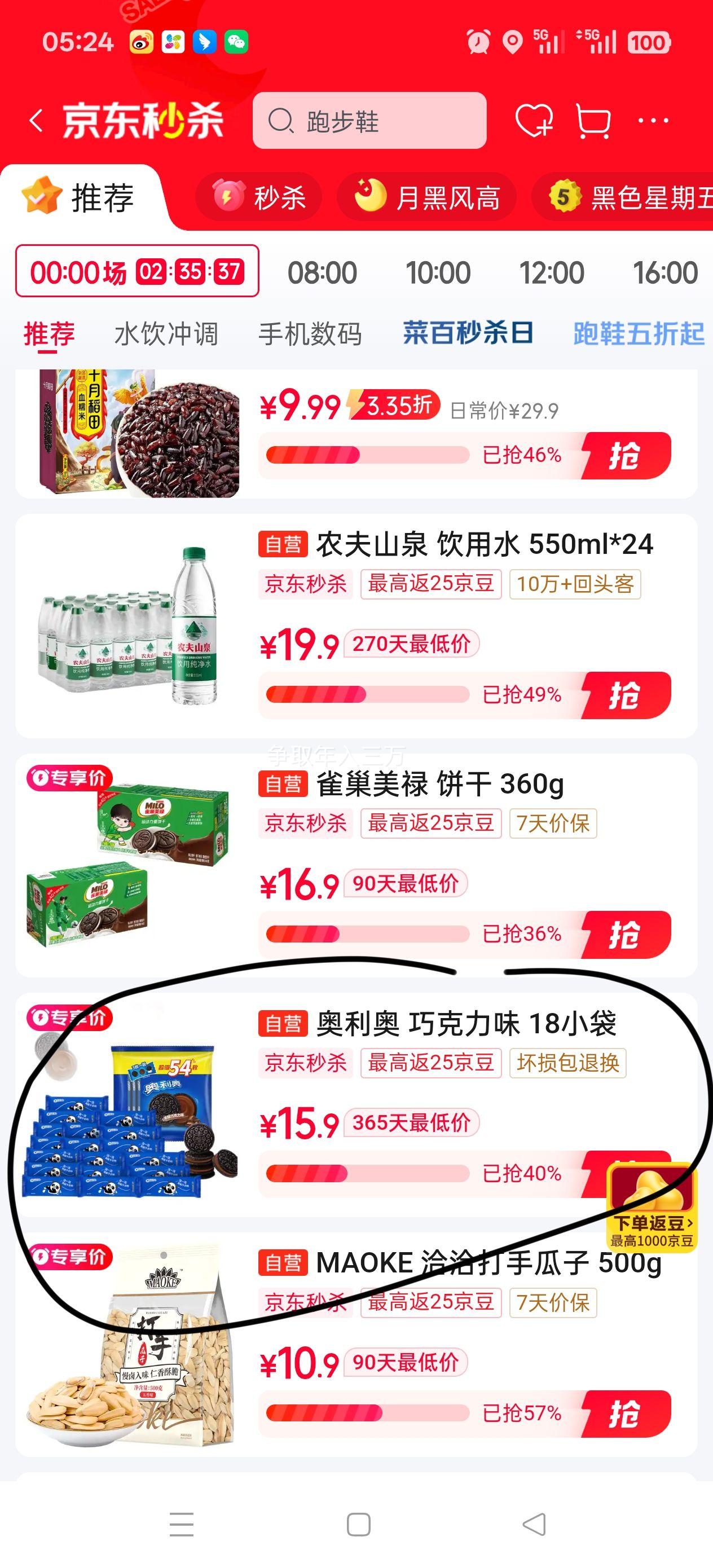
Task: Select the 12:00 flash sale session
Action: click(552, 272)
